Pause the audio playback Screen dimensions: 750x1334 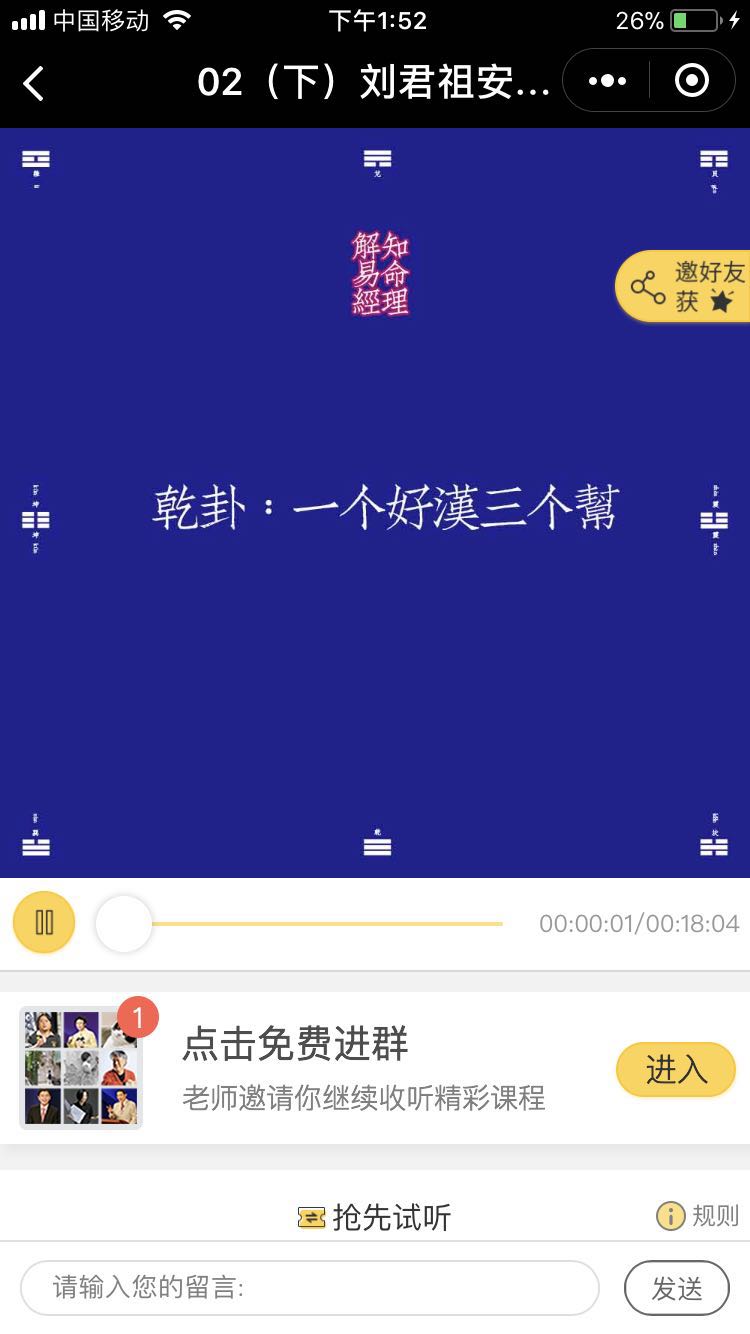click(x=44, y=922)
